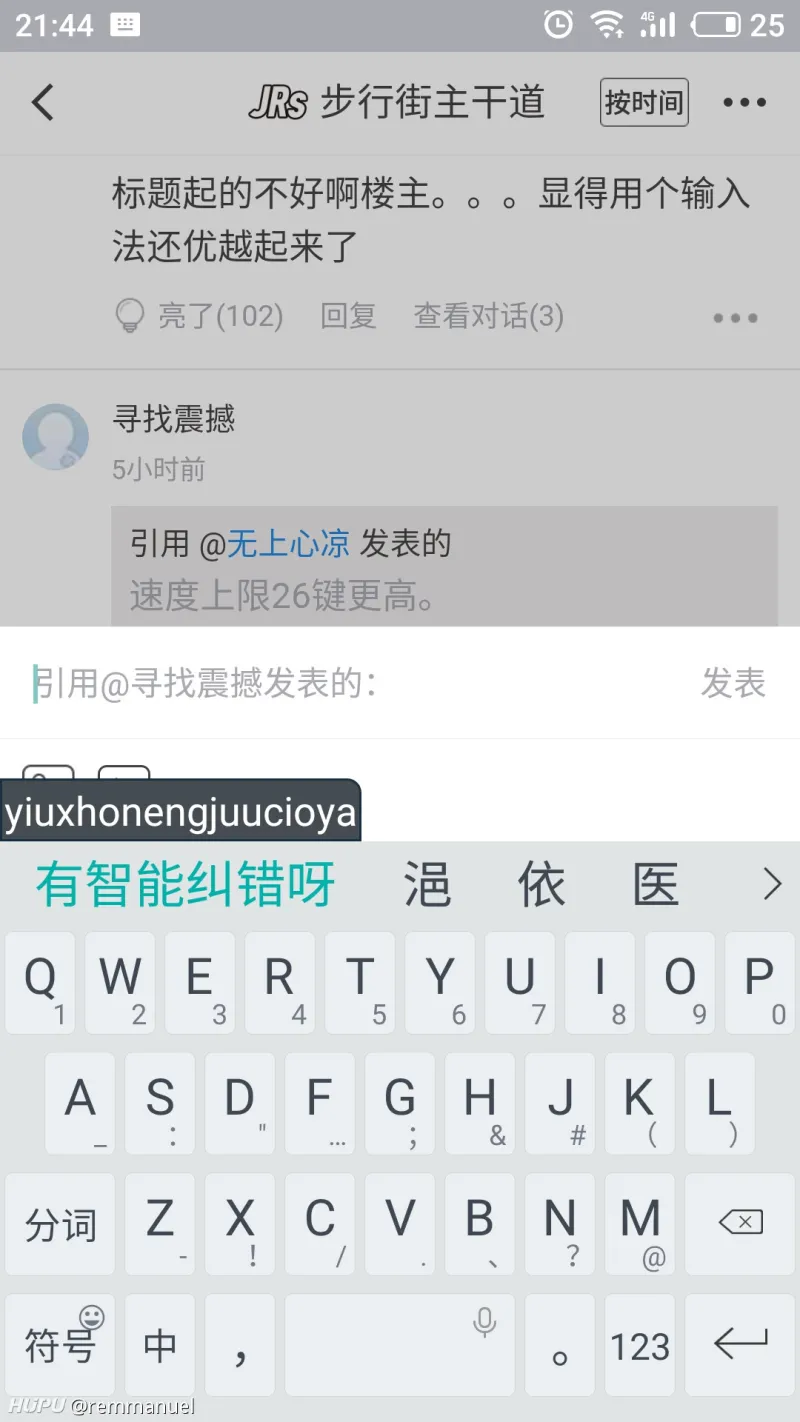Choose the candidate 医
800x1422 pixels.
pos(656,886)
